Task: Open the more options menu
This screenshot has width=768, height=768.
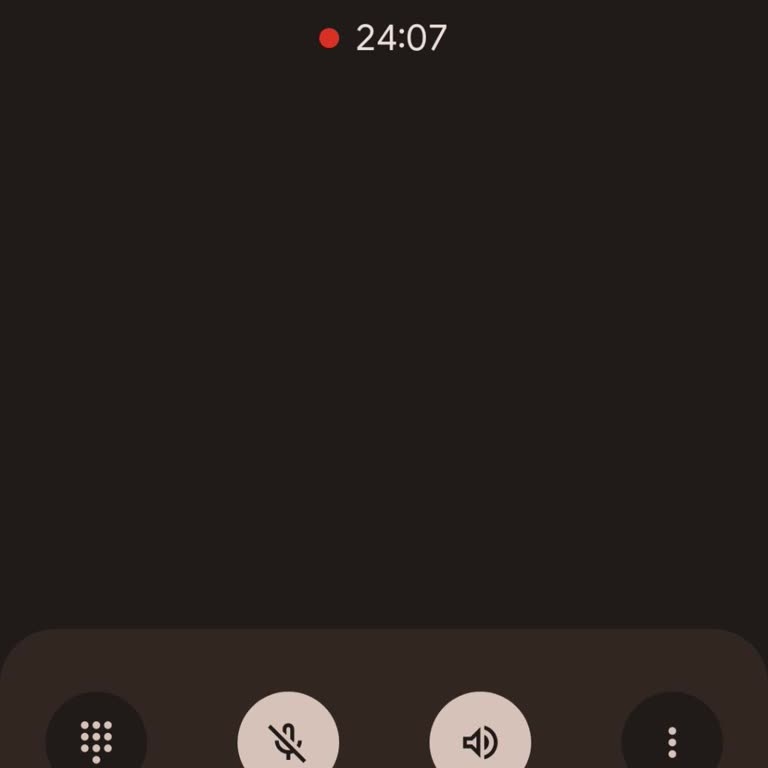Action: tap(672, 741)
